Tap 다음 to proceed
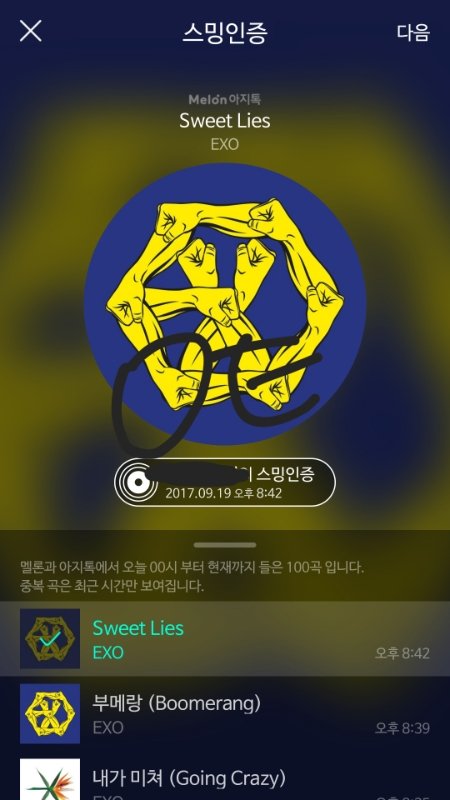 point(413,32)
